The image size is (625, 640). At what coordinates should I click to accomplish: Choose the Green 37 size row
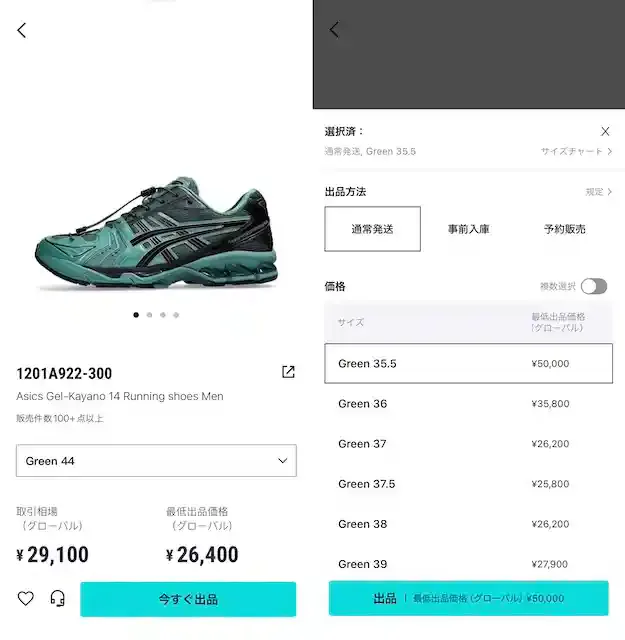click(468, 444)
